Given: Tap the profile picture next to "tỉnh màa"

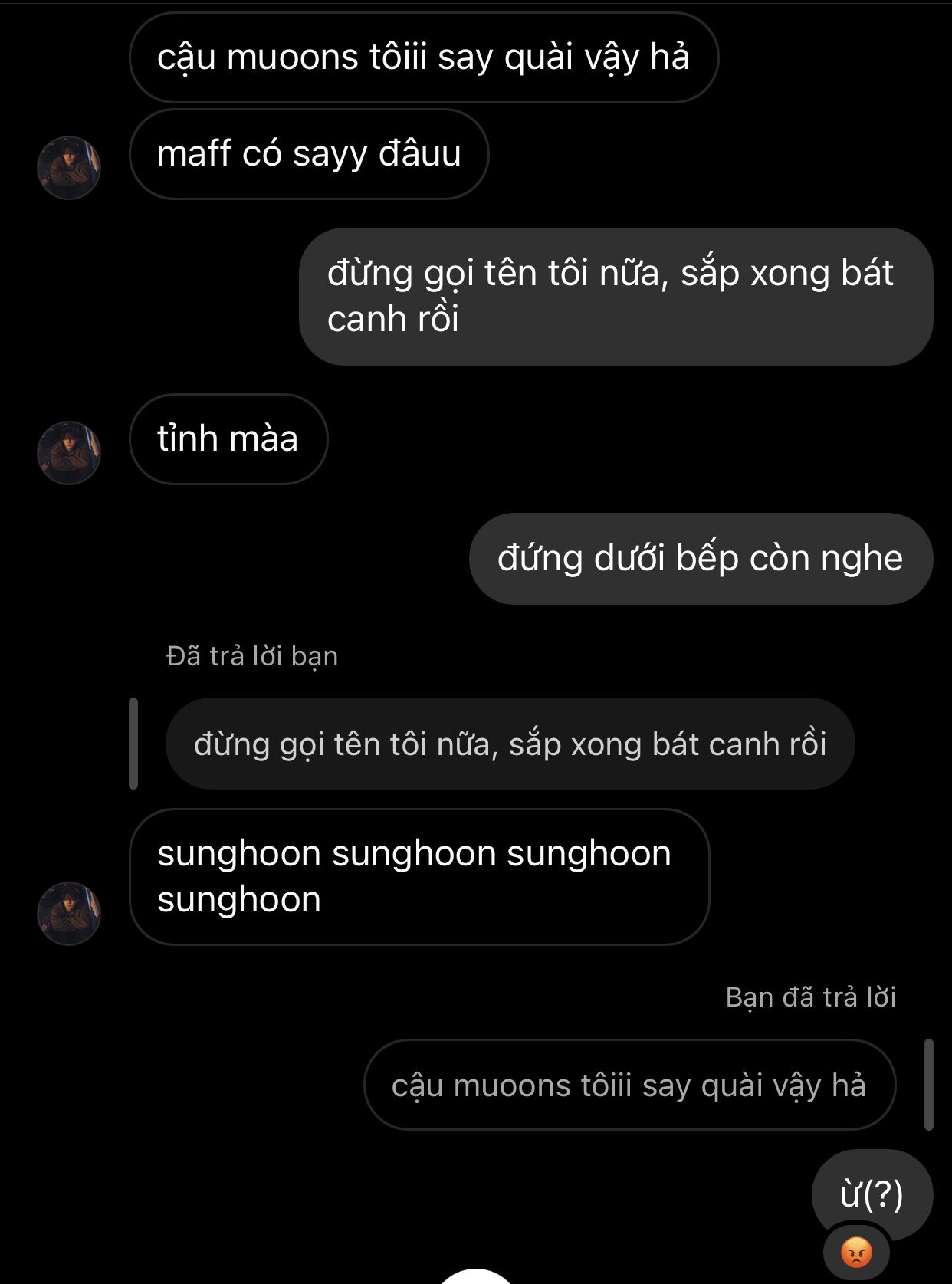Looking at the screenshot, I should point(69,452).
